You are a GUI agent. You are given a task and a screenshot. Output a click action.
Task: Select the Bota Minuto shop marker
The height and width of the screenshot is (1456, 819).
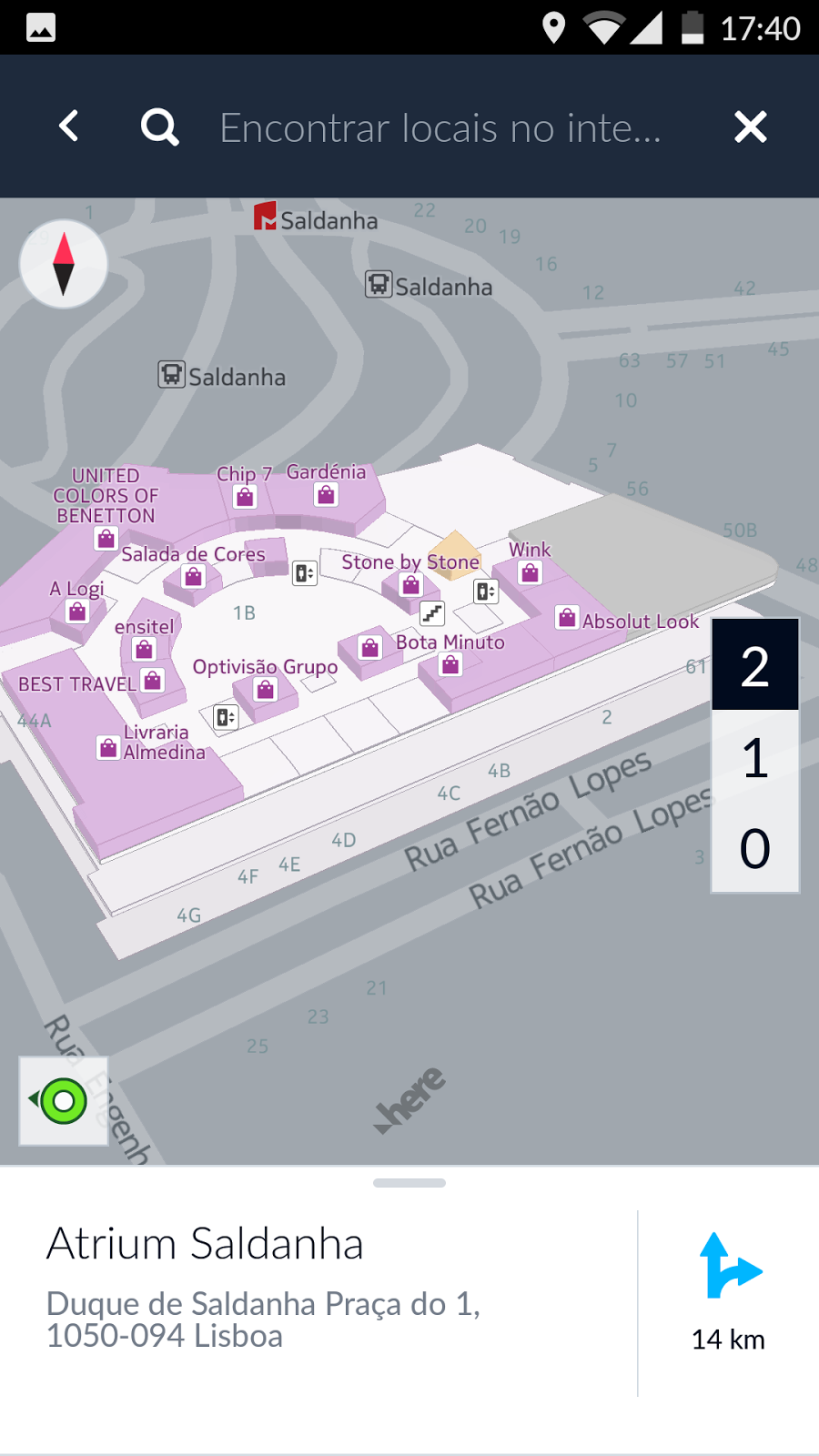[450, 665]
